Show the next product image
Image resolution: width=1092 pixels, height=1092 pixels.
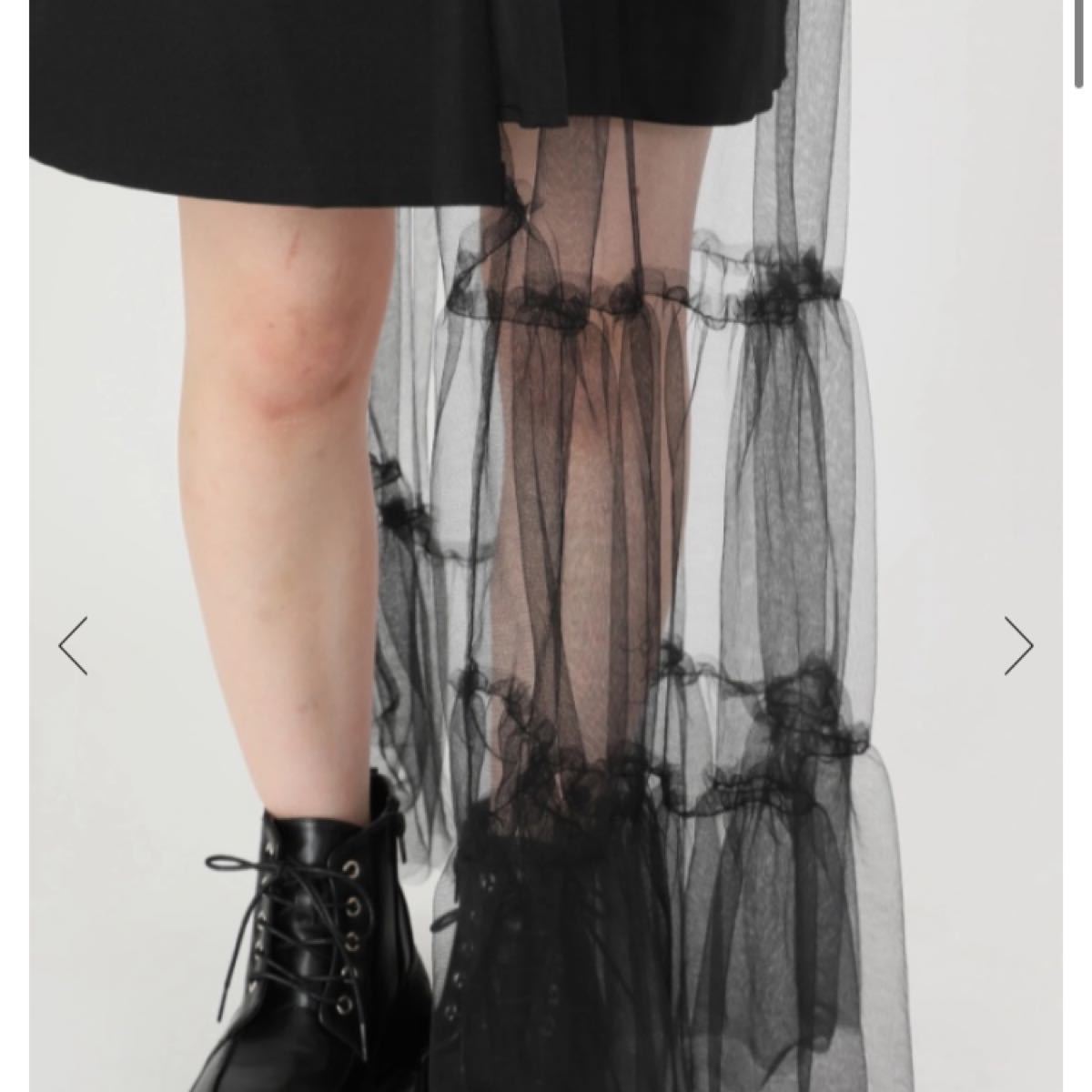(1018, 646)
